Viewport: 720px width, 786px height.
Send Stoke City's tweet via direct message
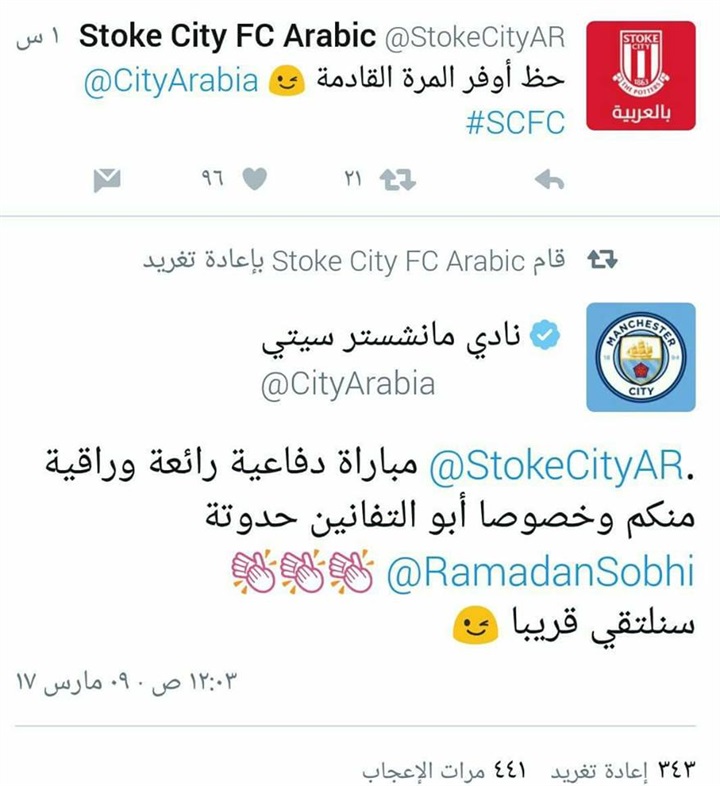(107, 180)
